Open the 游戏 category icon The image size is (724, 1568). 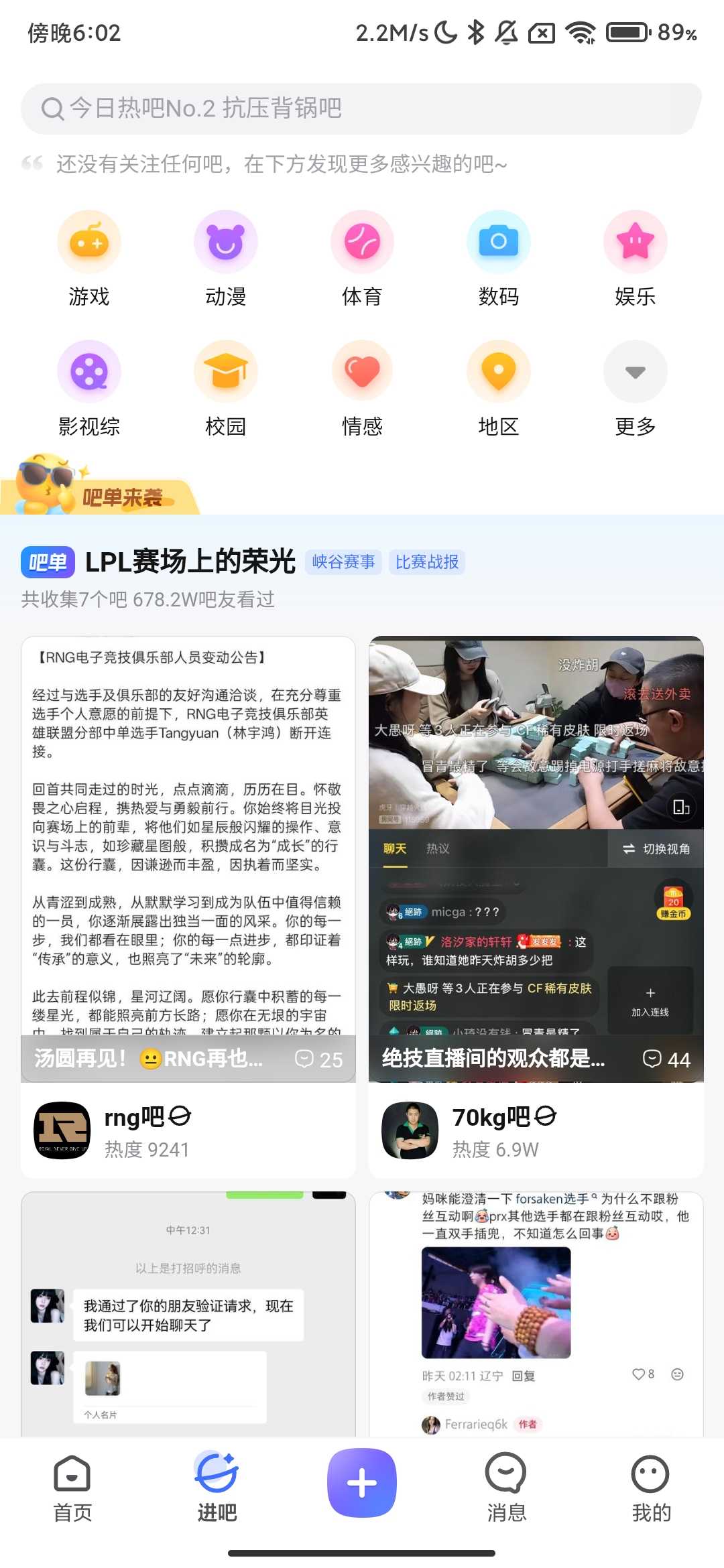coord(89,243)
